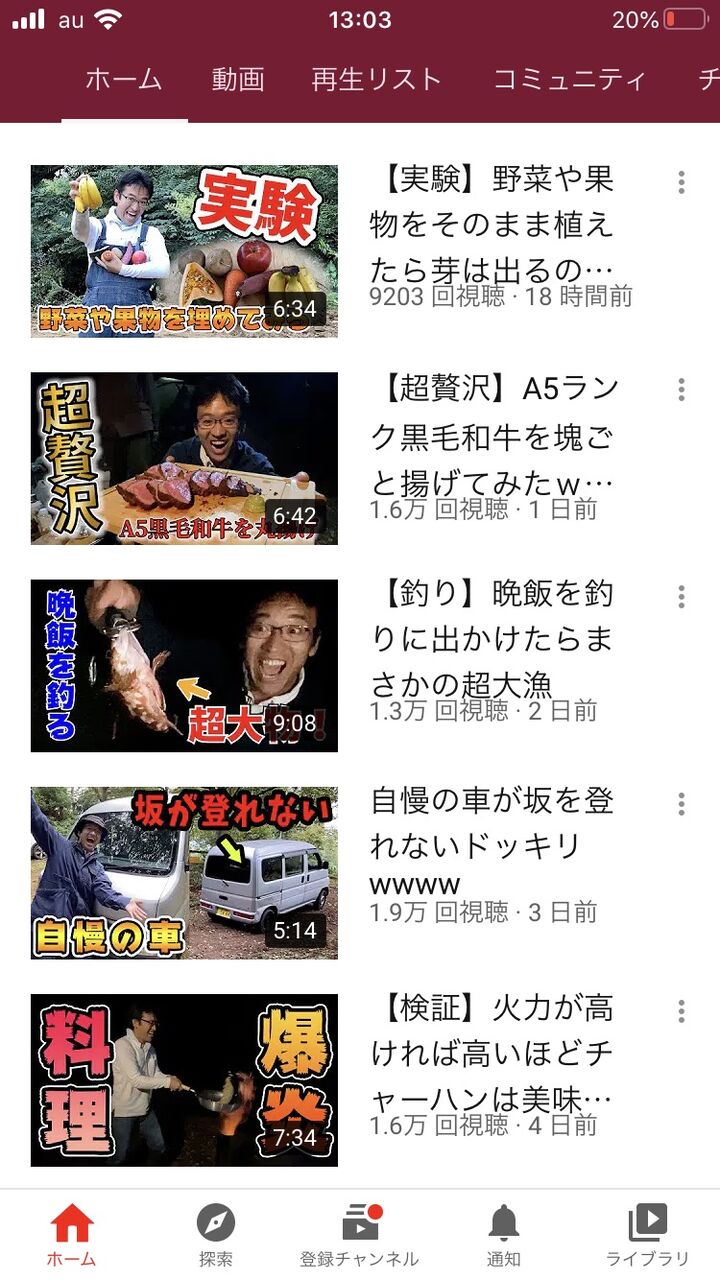Screen dimensions: 720x1280
Task: Open options menu for 【超贅沢】 video
Action: tap(681, 389)
